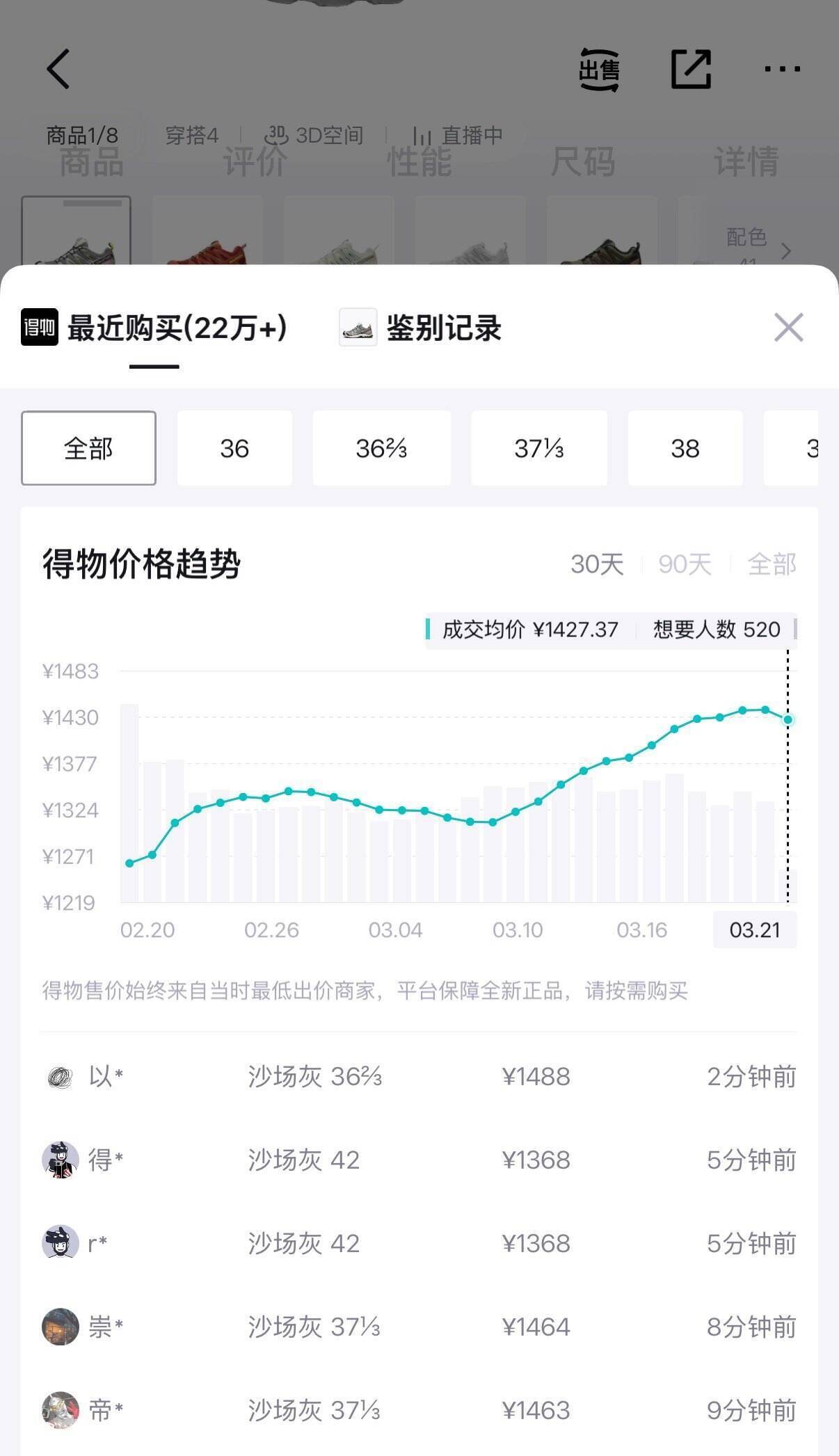Share this product page
The image size is (839, 1456).
tap(691, 69)
